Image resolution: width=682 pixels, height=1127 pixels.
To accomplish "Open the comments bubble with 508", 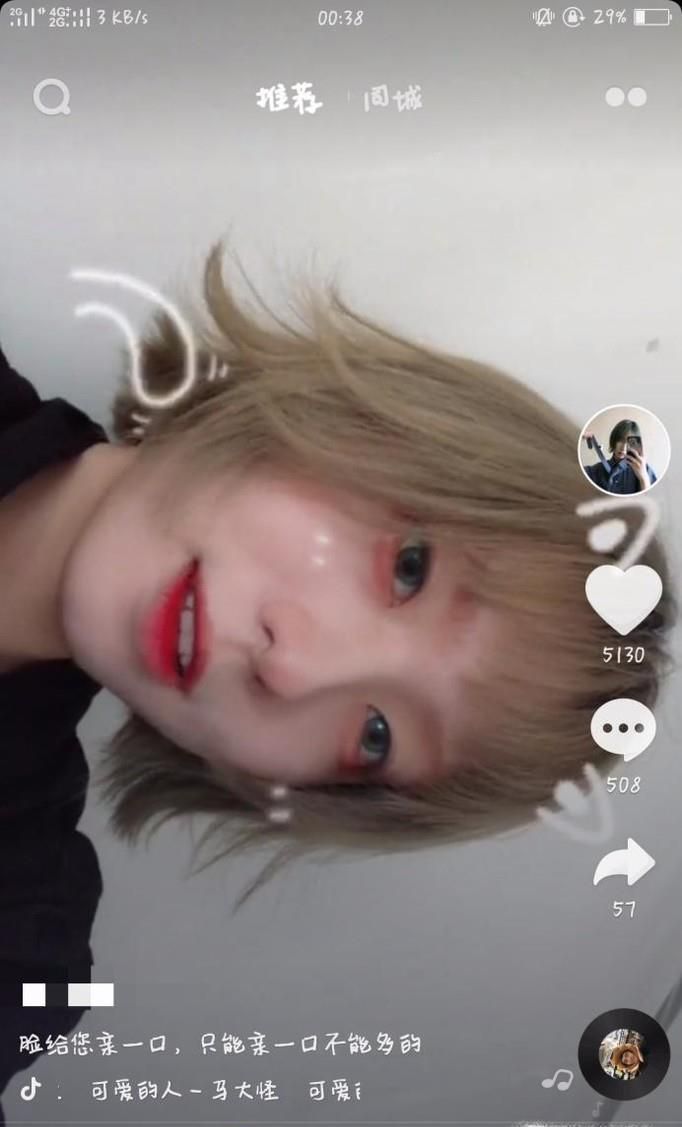I will point(623,730).
